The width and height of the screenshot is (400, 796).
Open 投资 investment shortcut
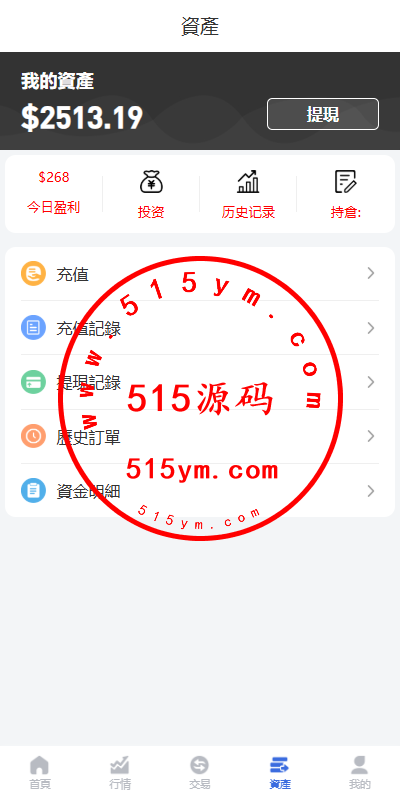click(x=151, y=194)
